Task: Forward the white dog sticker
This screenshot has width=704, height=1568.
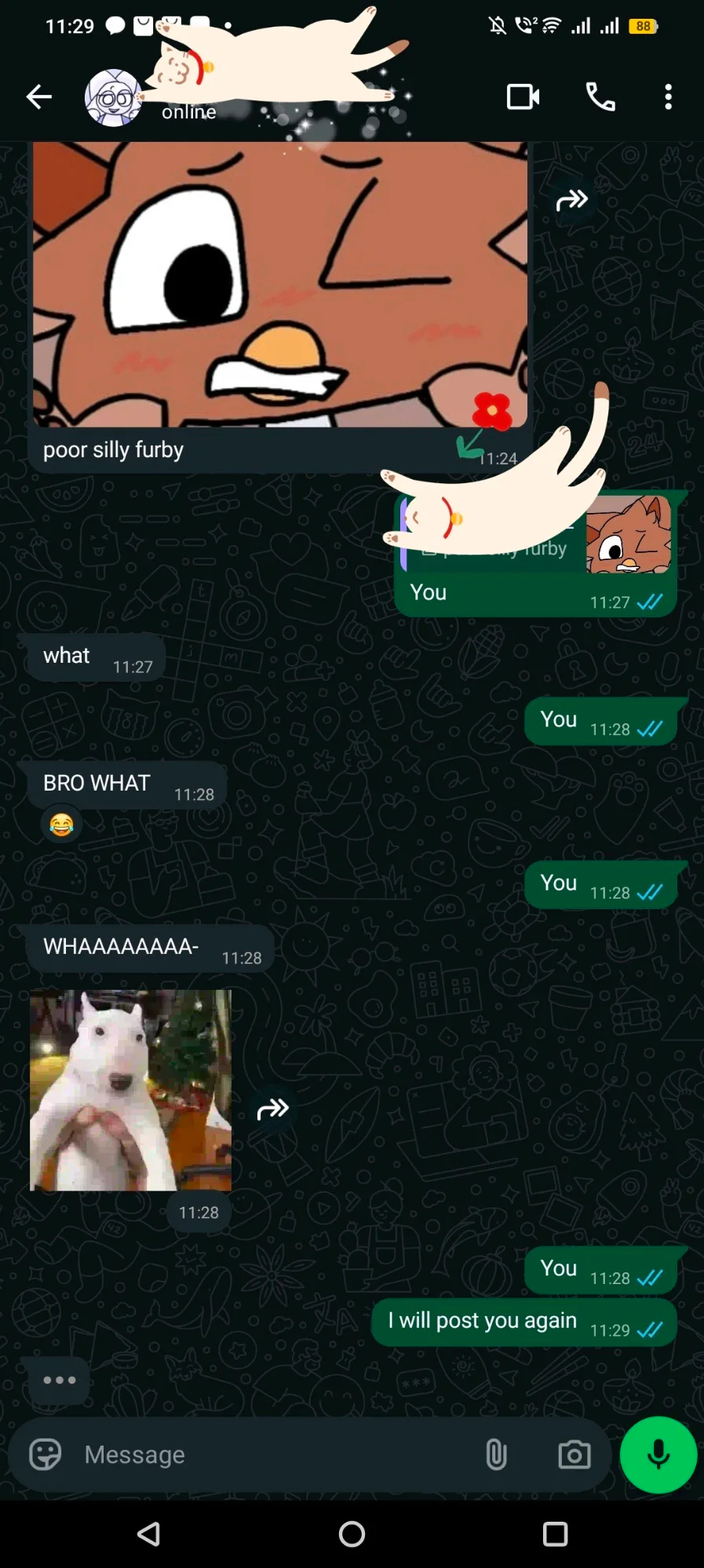Action: tap(272, 1109)
